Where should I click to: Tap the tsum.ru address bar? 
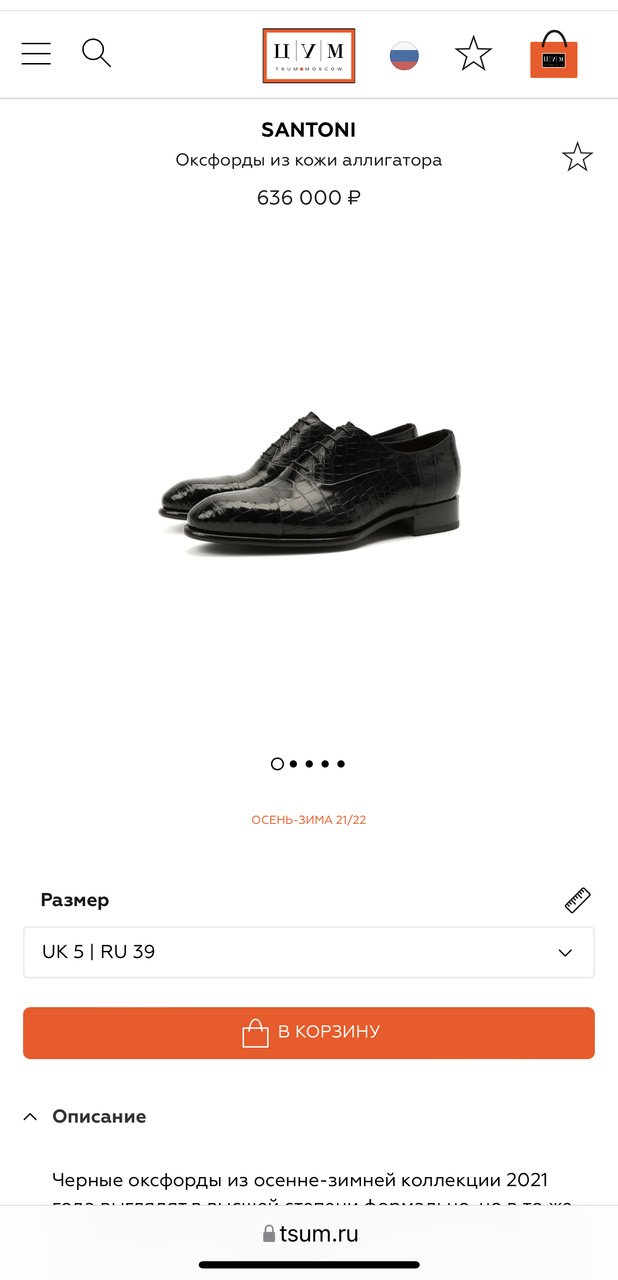(x=309, y=1234)
